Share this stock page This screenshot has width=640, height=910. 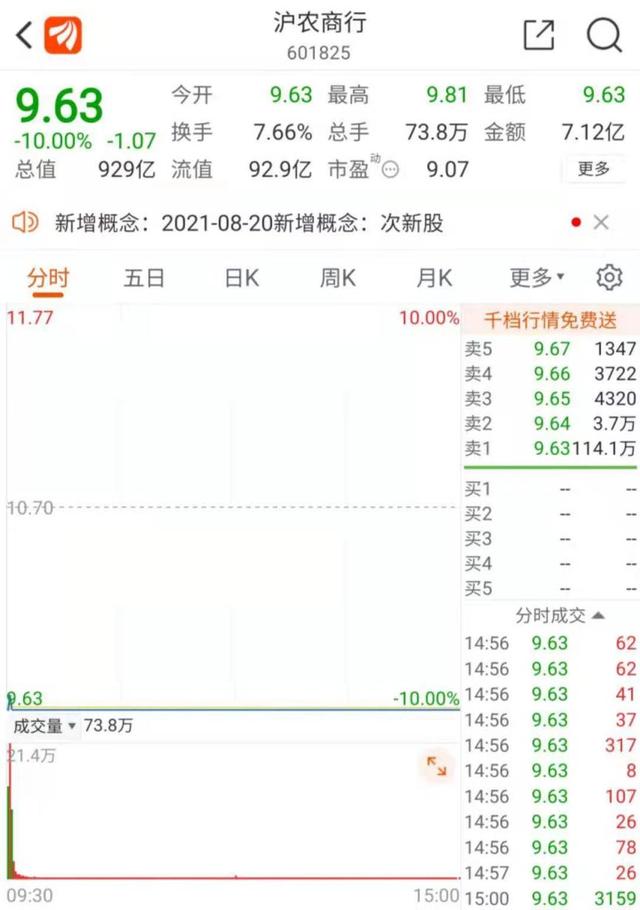tap(539, 36)
